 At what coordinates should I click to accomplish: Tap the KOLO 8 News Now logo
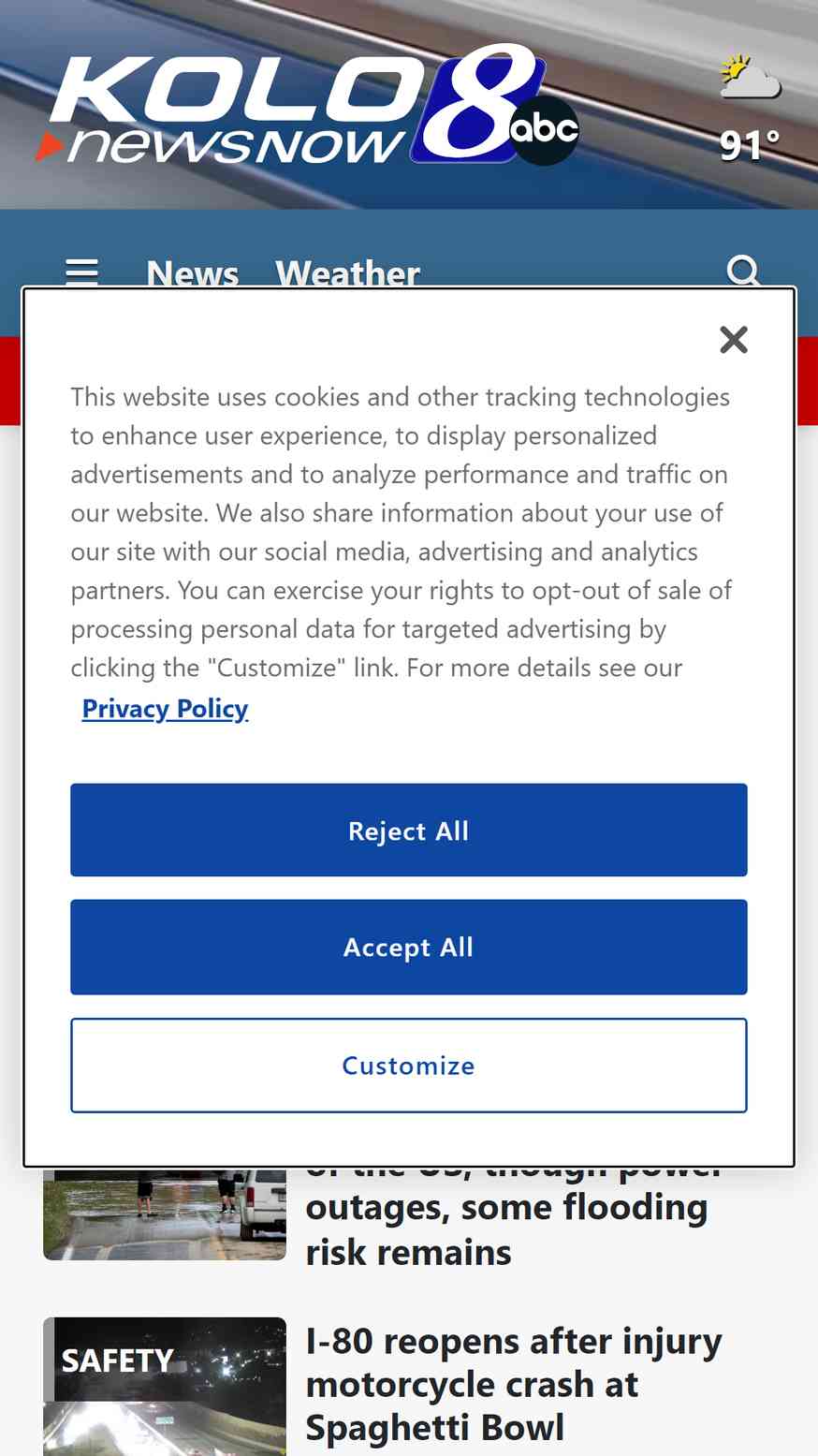308,106
